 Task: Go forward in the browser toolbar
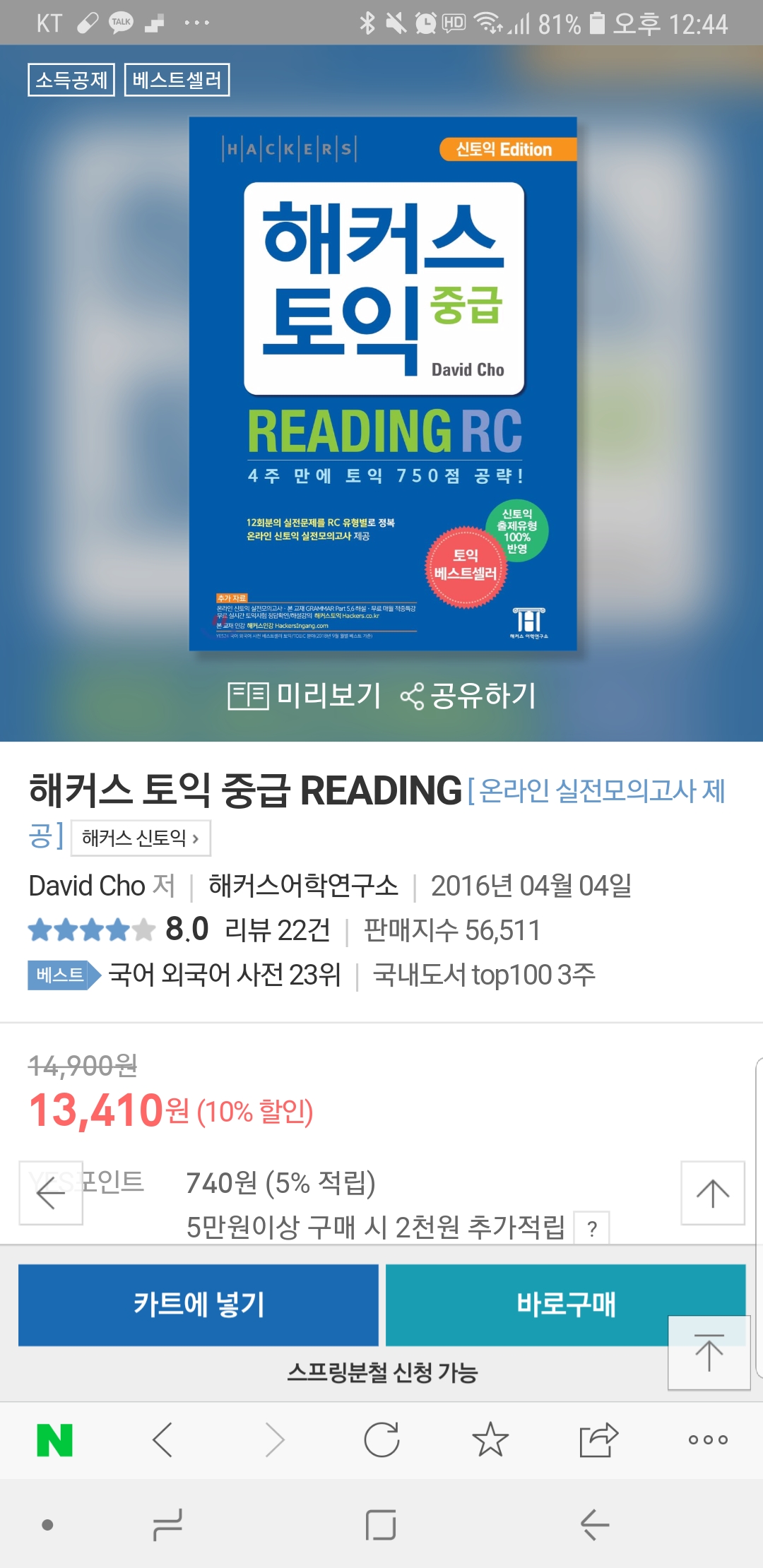point(274,1440)
